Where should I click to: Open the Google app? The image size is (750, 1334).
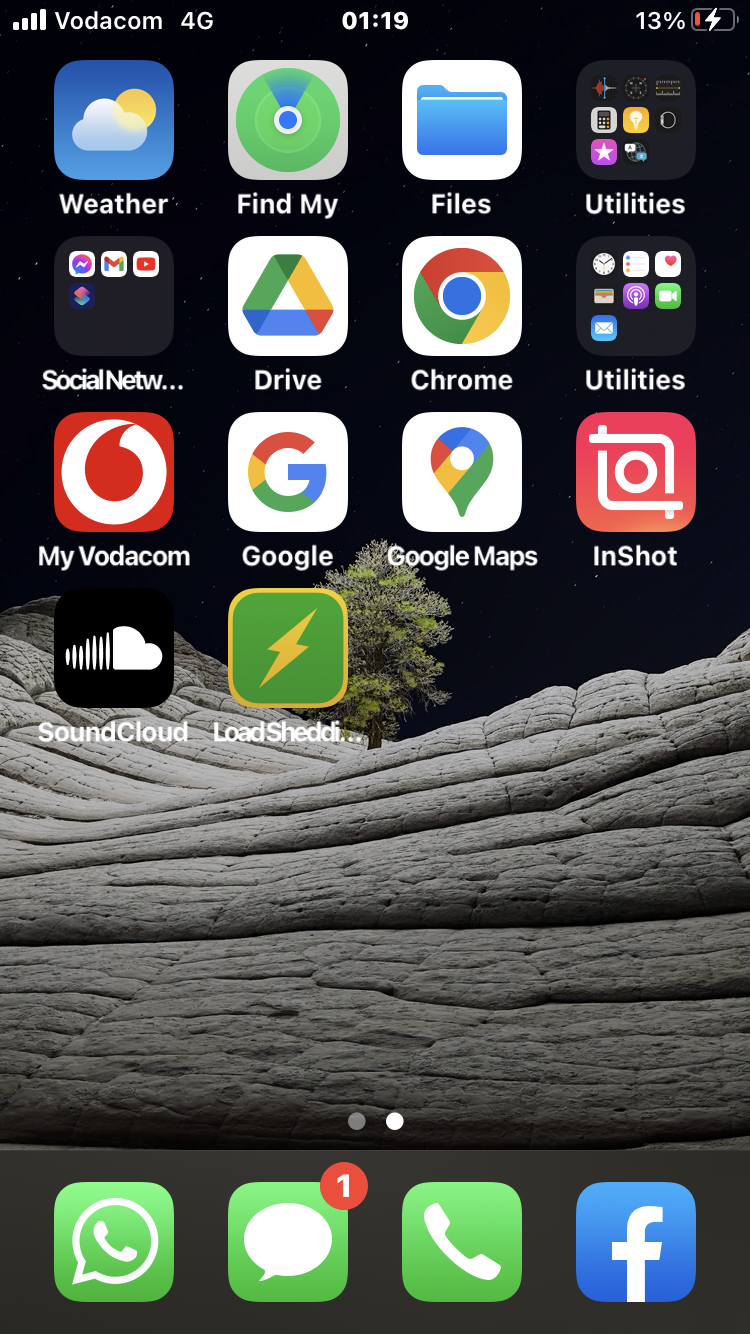tap(288, 472)
